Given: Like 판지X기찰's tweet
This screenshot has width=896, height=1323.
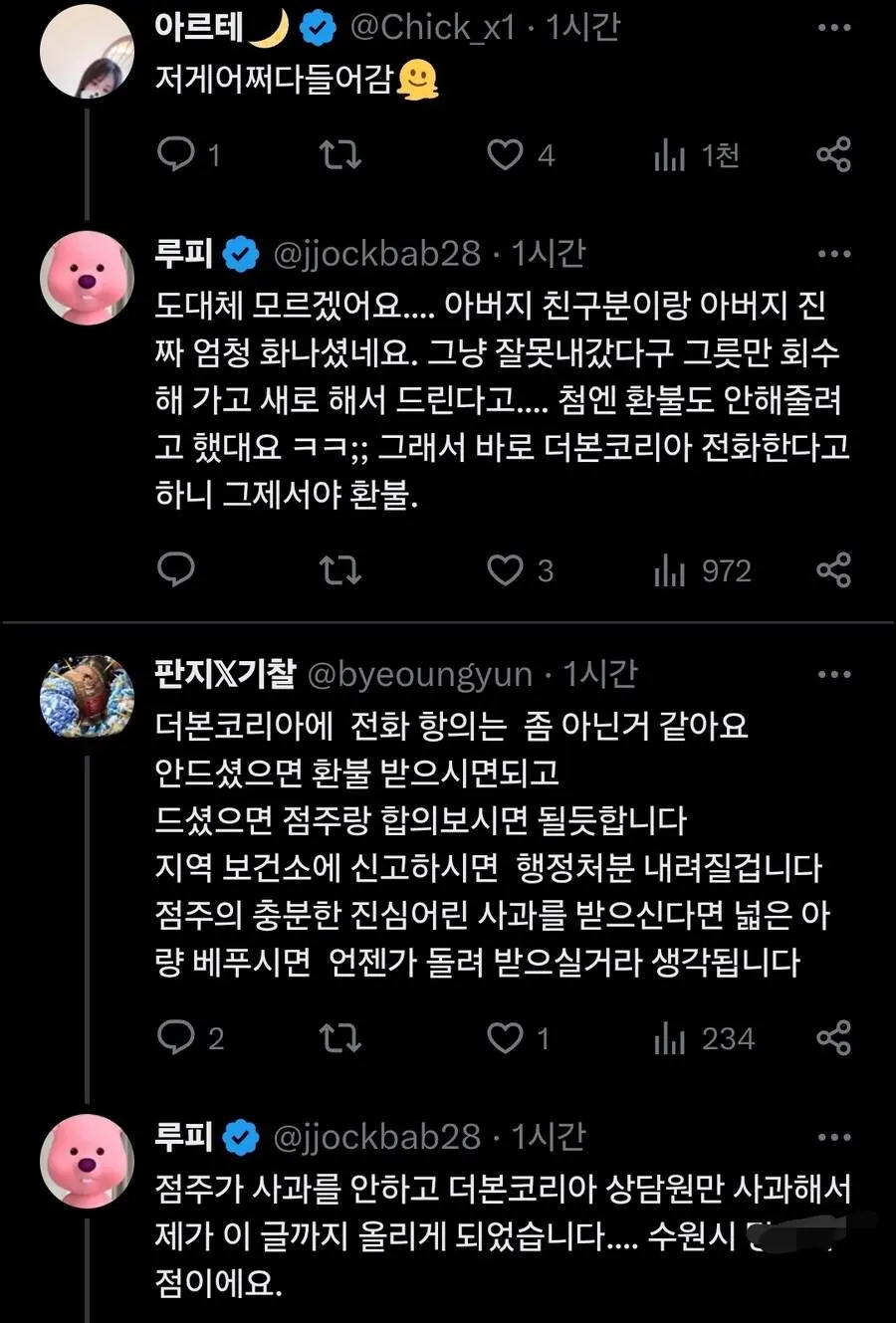Looking at the screenshot, I should click(x=506, y=1037).
